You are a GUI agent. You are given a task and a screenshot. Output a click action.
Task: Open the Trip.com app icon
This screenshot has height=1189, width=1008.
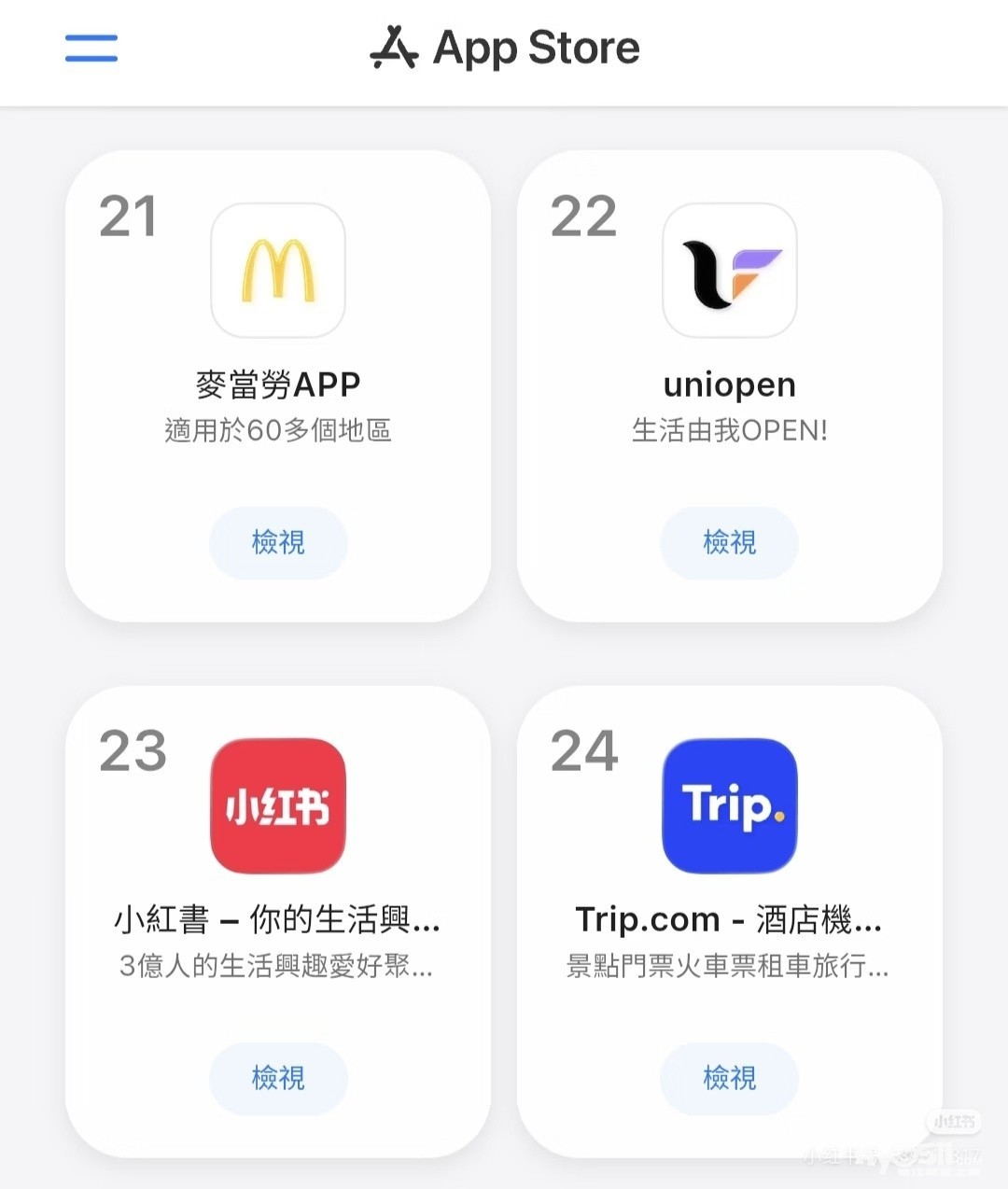(x=729, y=806)
